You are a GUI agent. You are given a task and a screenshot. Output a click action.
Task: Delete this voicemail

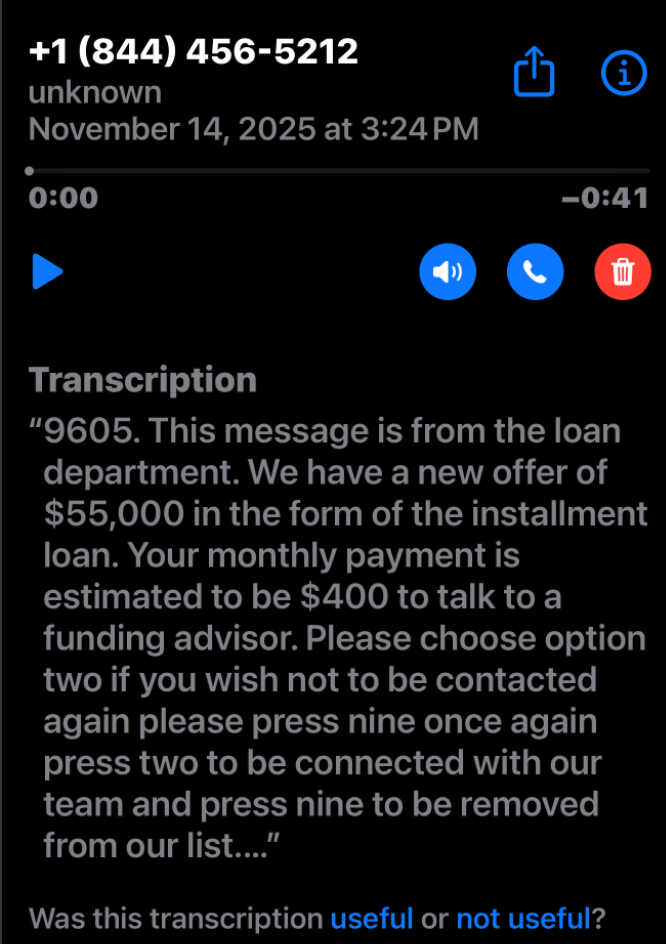tap(622, 271)
